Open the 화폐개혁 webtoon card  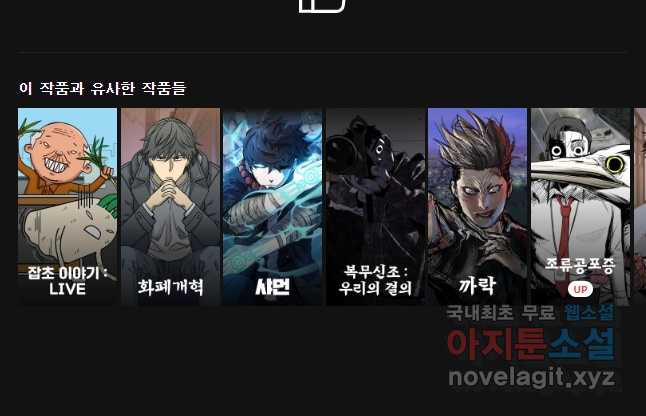tap(169, 206)
